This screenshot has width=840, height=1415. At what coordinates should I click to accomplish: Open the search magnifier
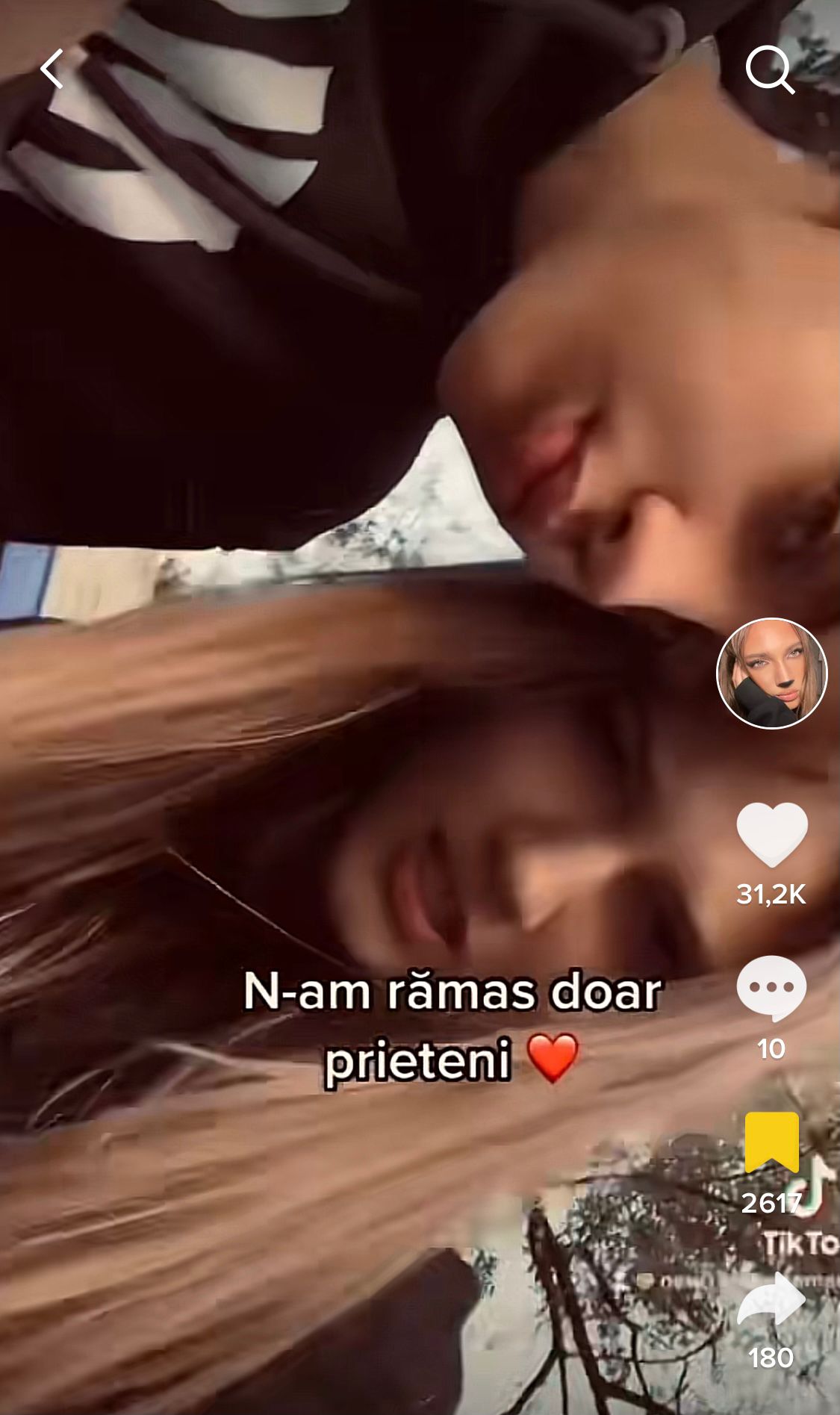(x=770, y=69)
